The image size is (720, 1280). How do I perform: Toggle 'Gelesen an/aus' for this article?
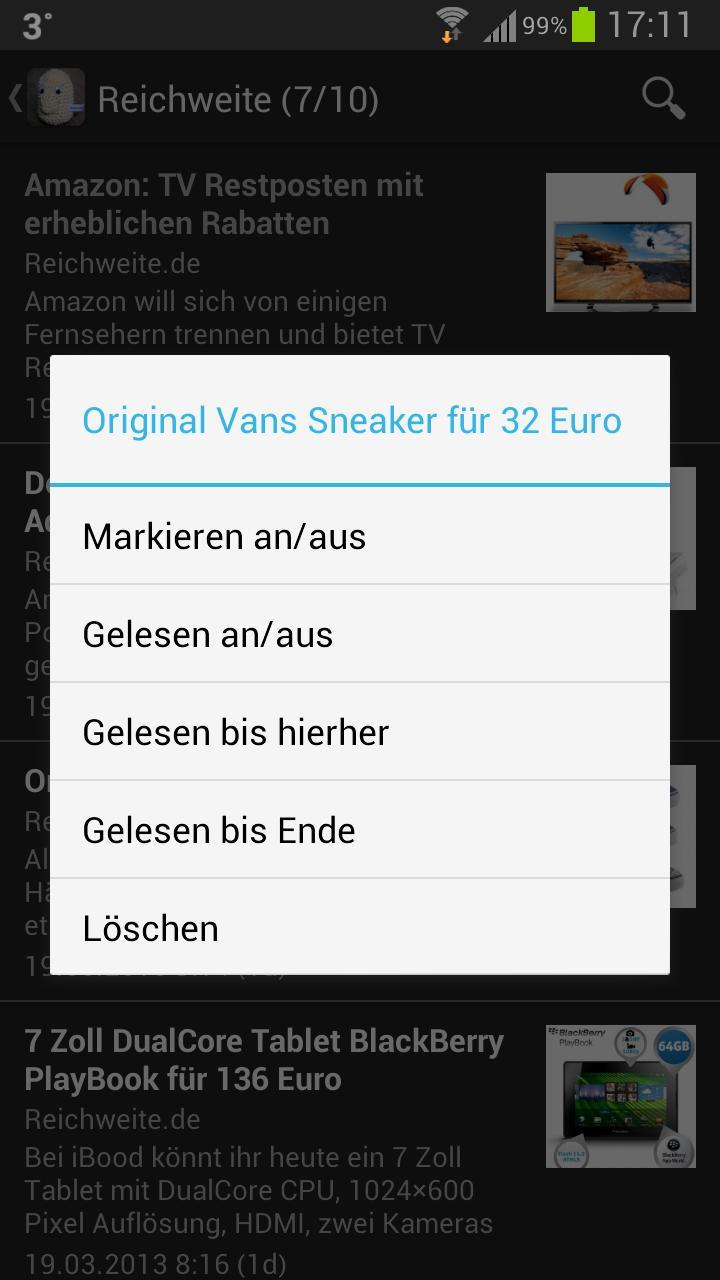pos(360,635)
